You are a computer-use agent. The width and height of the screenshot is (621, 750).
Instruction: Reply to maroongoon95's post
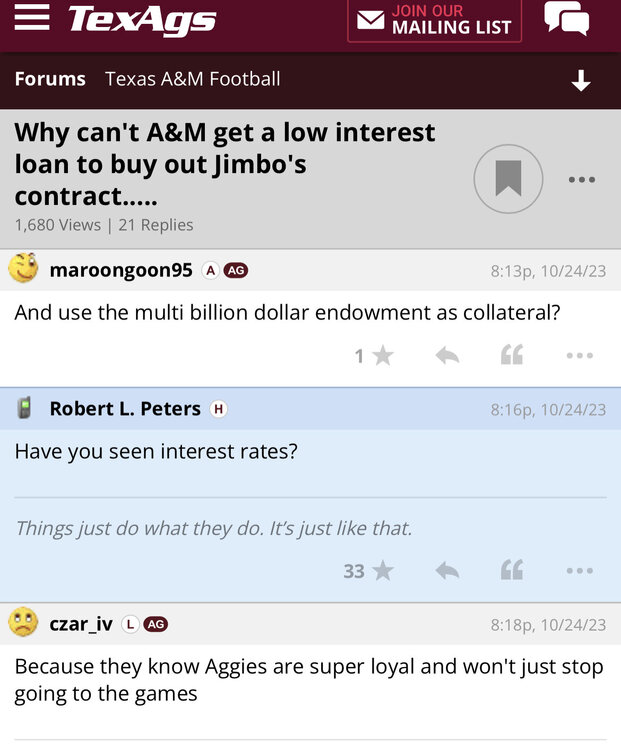pos(447,355)
